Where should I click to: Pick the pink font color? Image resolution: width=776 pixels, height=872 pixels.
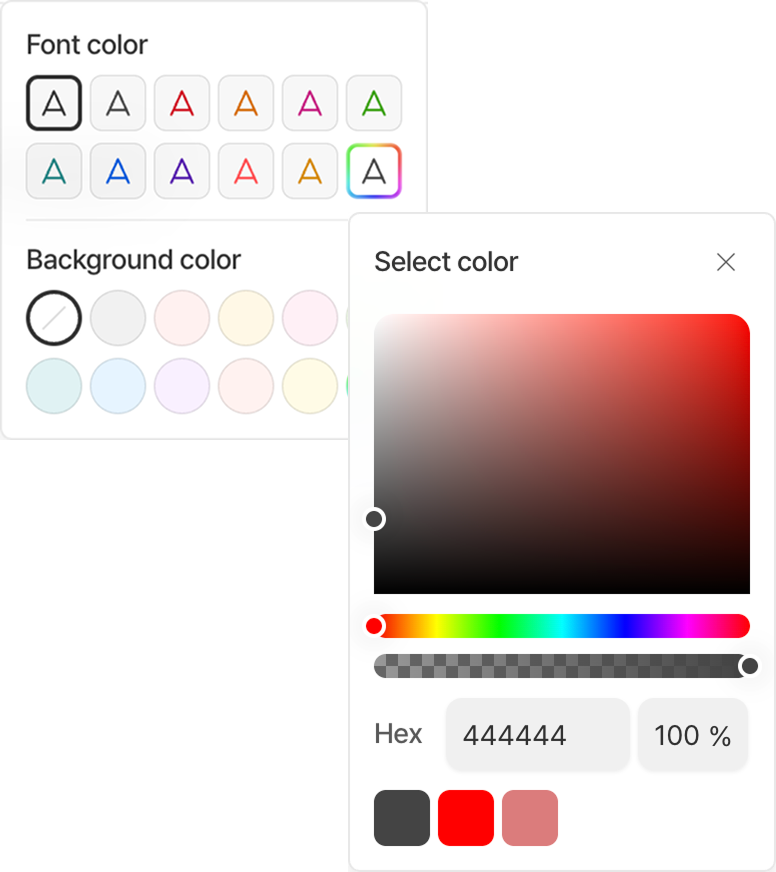point(310,103)
